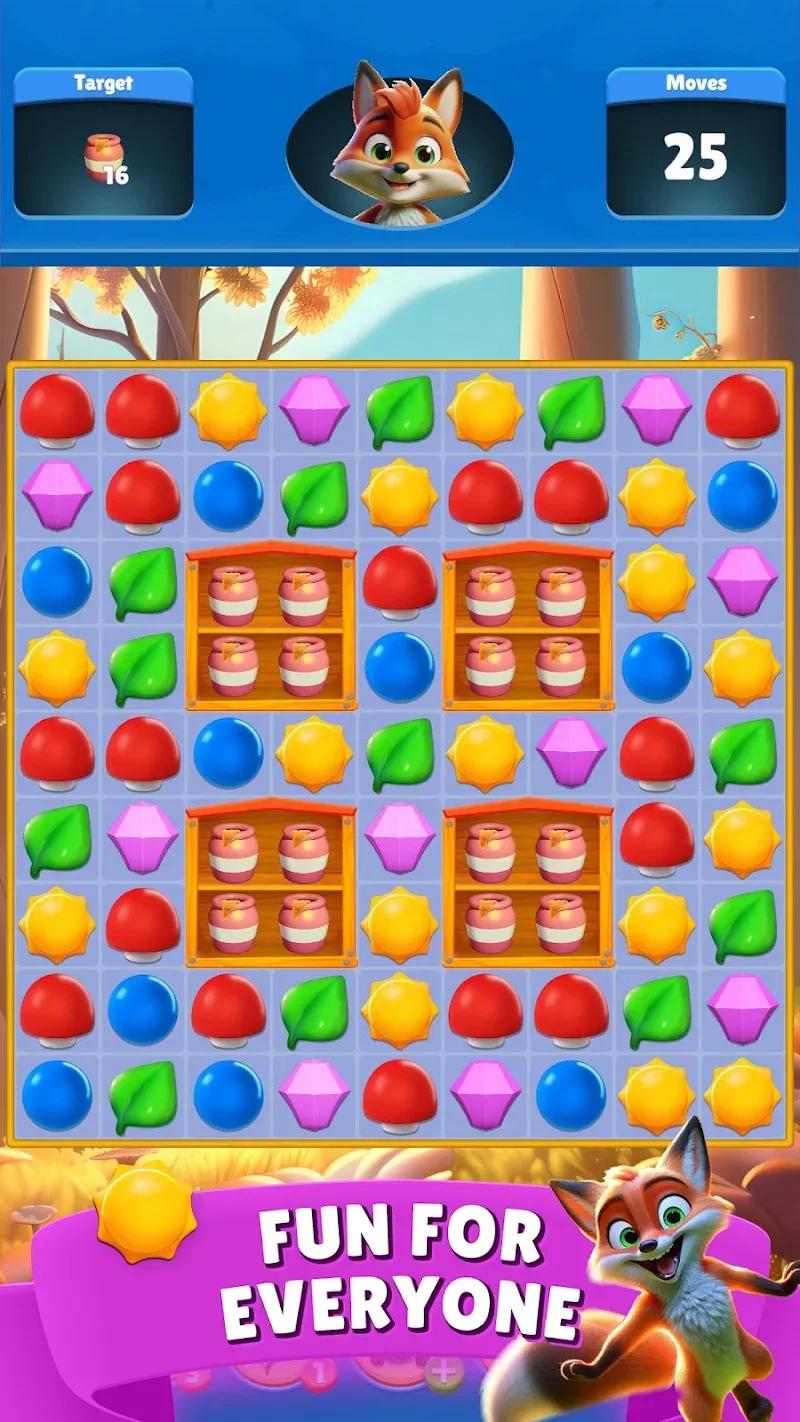
Task: Tap the pink gem in the top row
Action: tap(313, 411)
